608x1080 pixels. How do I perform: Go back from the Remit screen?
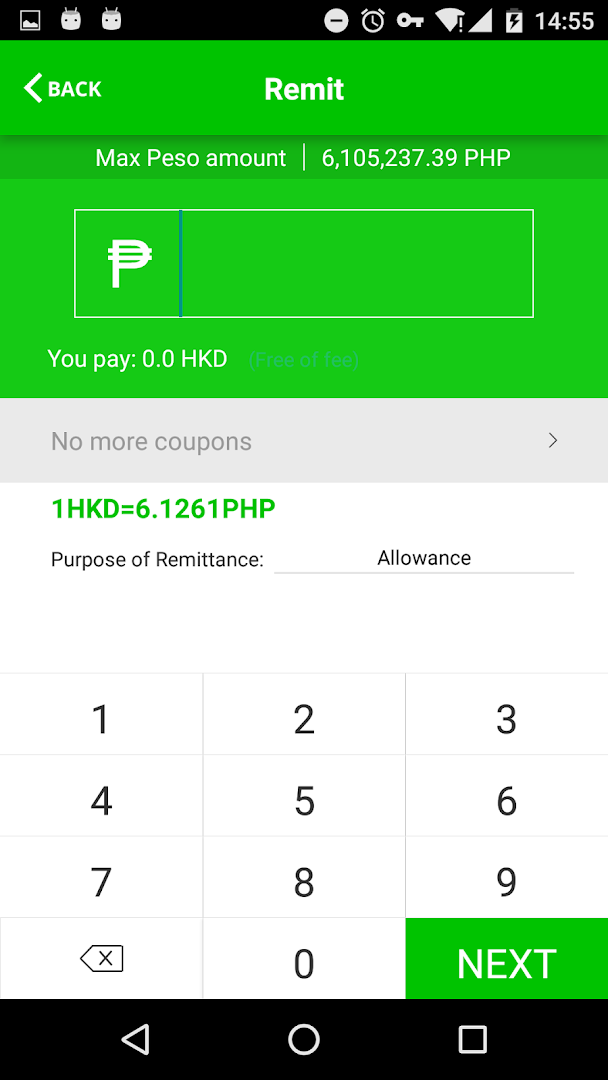(62, 89)
